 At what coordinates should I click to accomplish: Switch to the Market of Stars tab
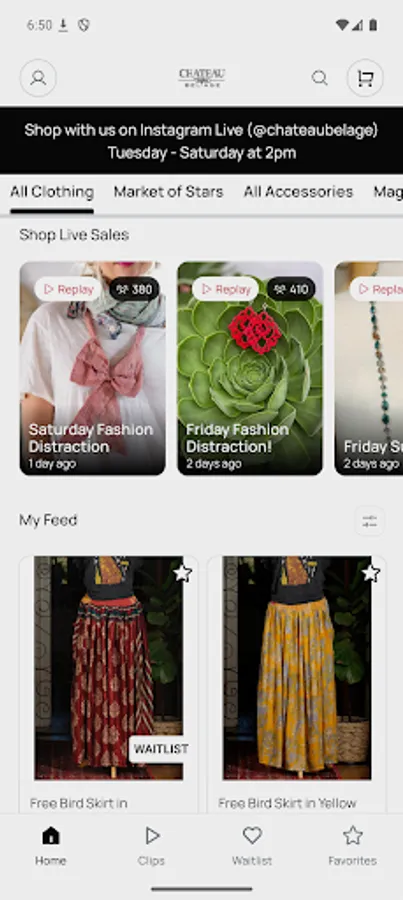coord(168,192)
